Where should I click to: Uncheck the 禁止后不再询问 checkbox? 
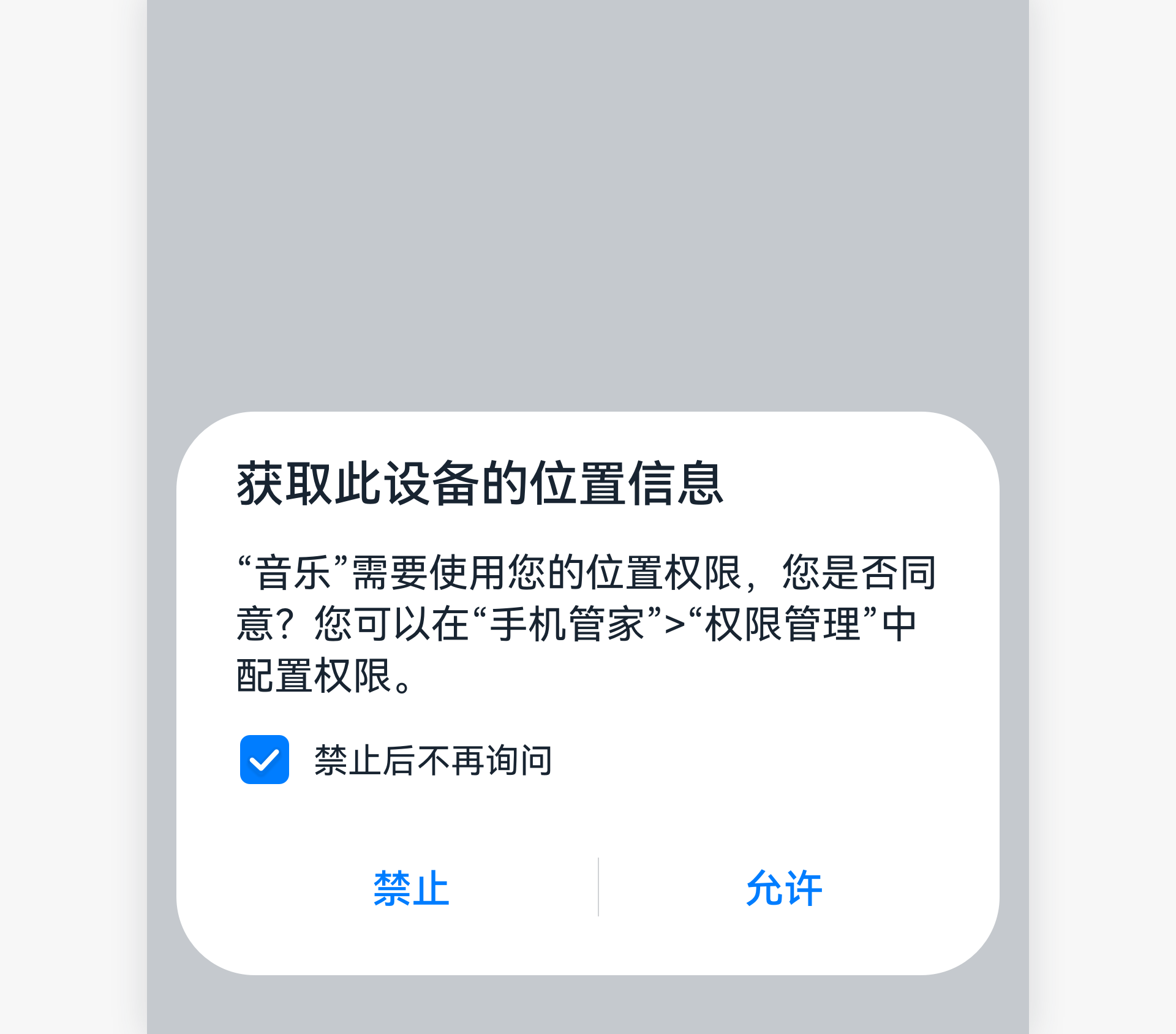[x=265, y=760]
